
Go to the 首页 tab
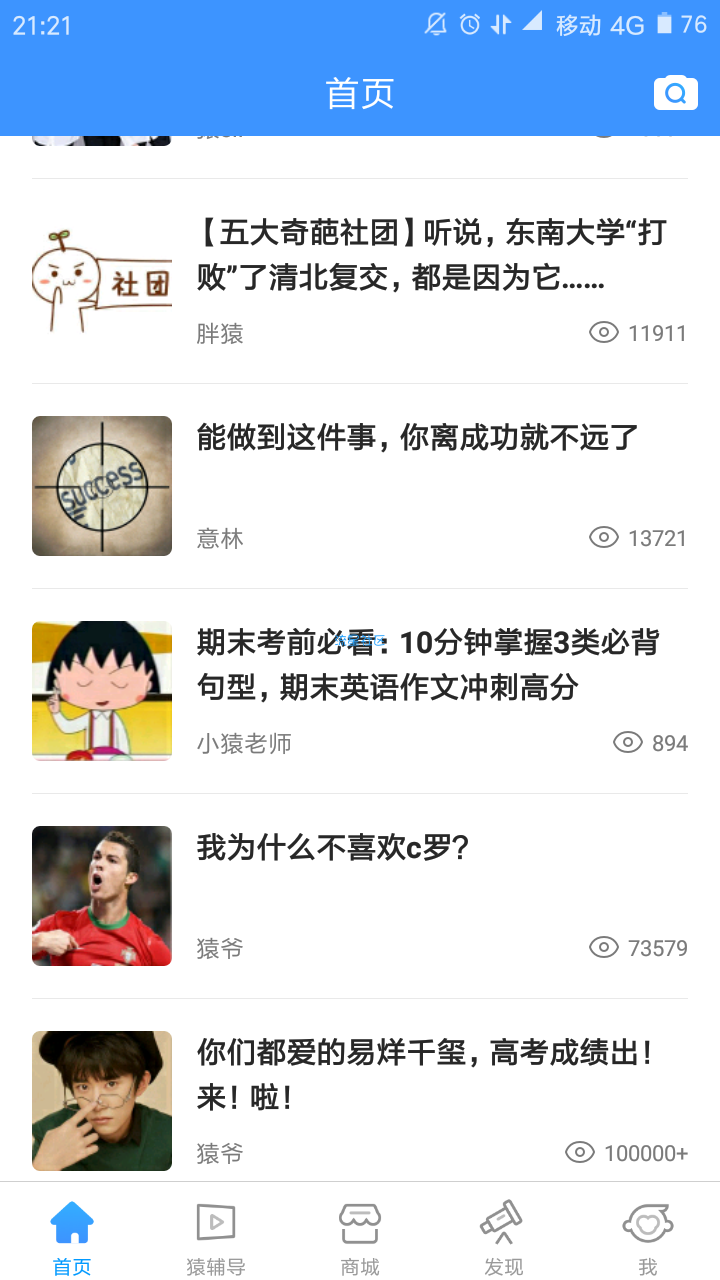[x=72, y=1238]
